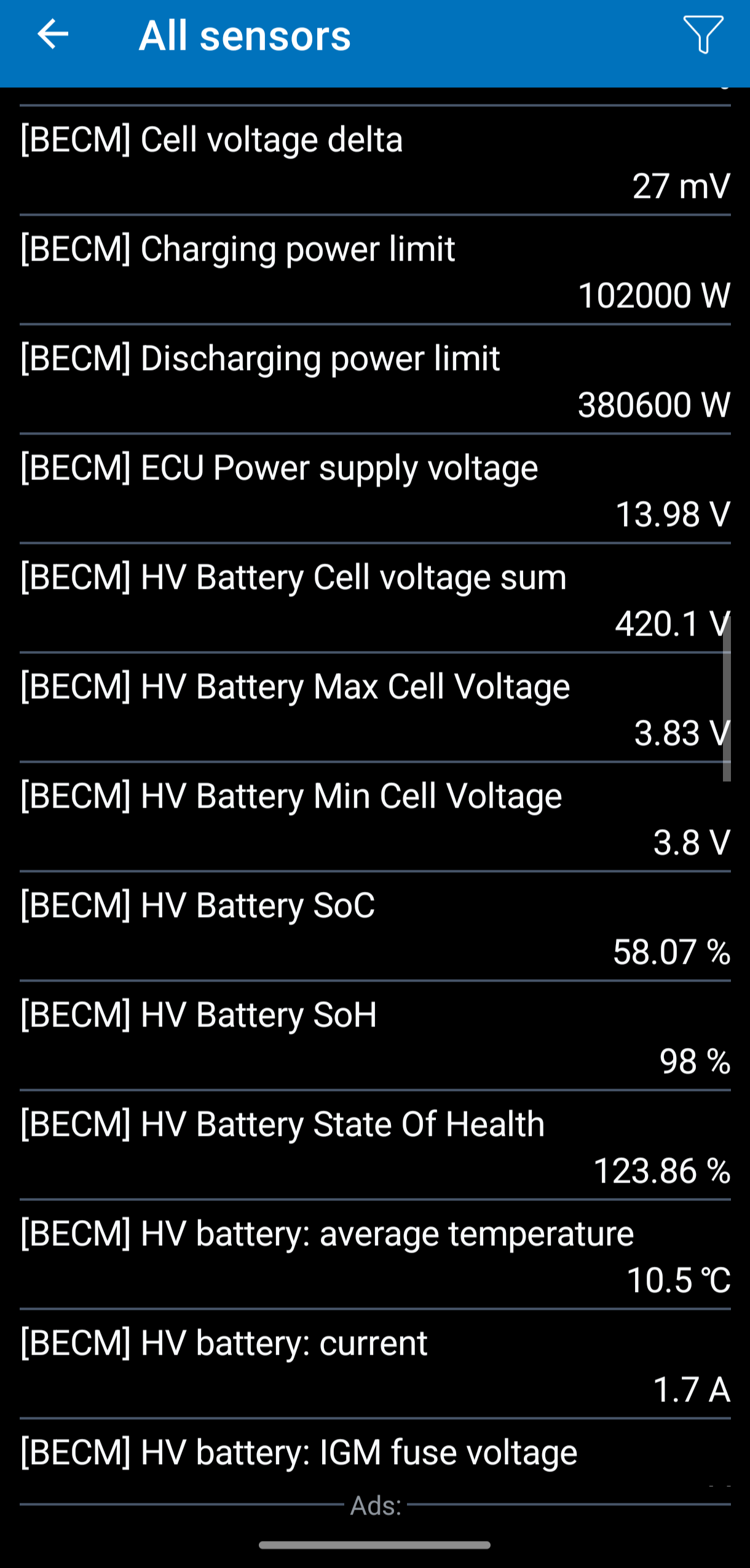Go back from All sensors
The width and height of the screenshot is (750, 1568).
[x=53, y=34]
